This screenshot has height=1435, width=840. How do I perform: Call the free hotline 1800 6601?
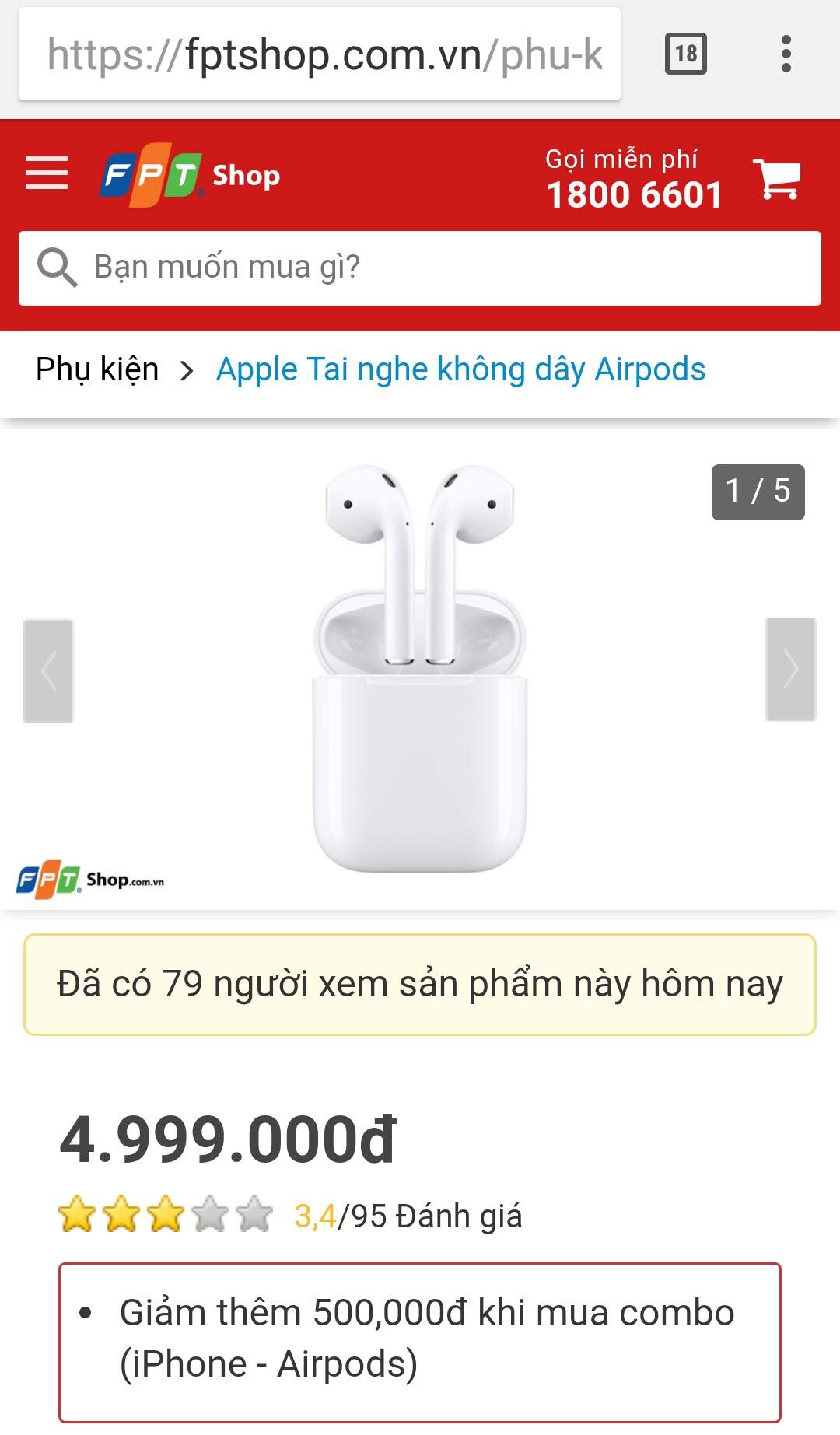pyautogui.click(x=634, y=194)
